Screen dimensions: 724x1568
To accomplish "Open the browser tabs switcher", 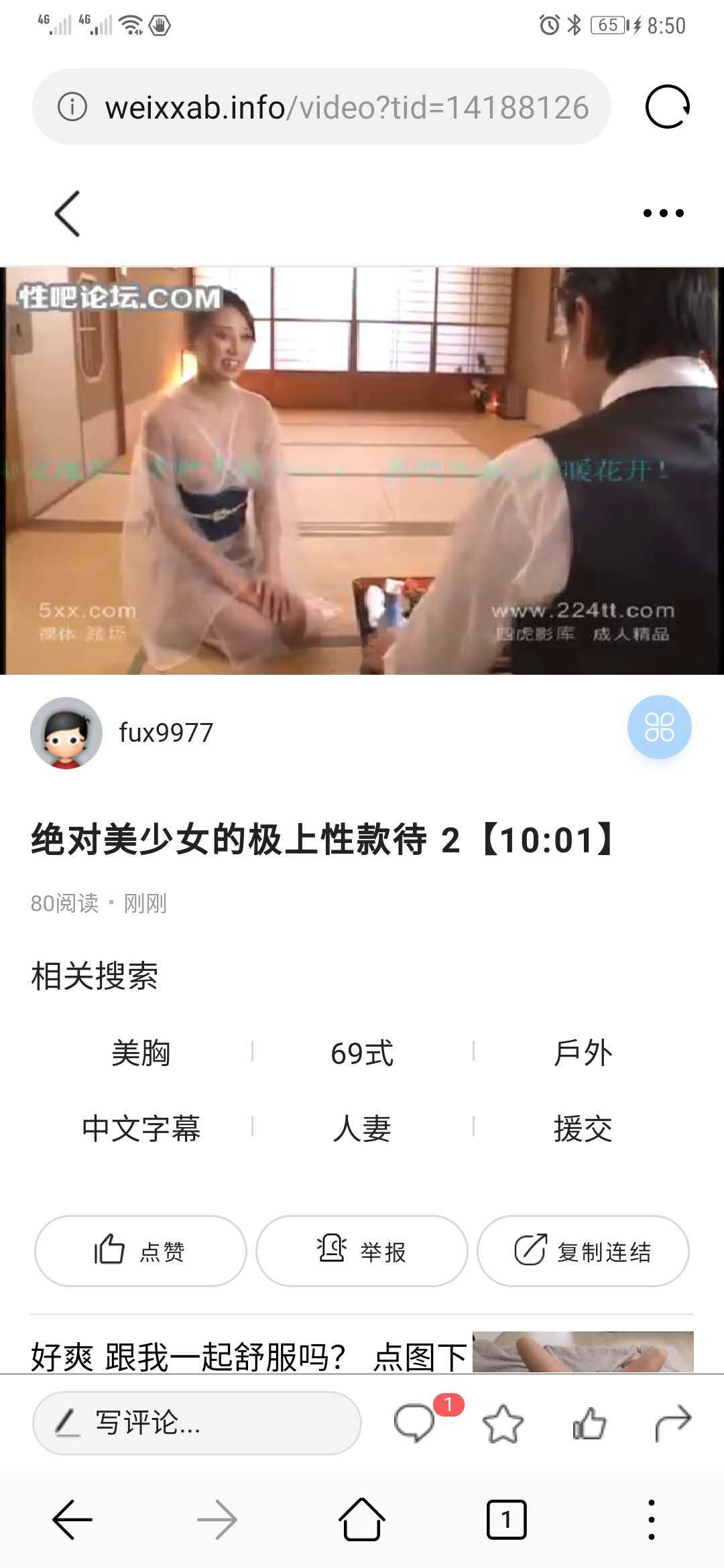I will (x=506, y=1520).
